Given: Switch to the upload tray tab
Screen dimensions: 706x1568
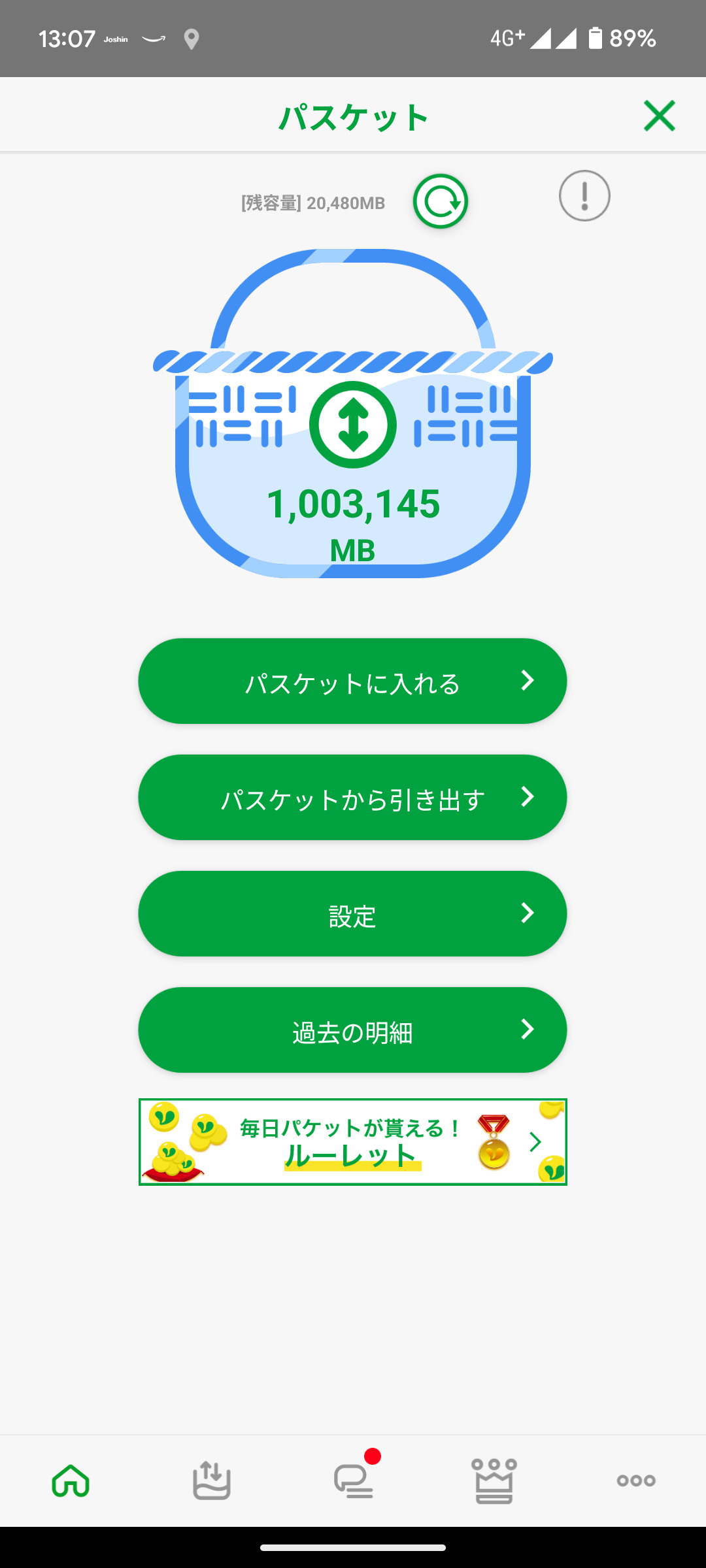Looking at the screenshot, I should coord(212,1480).
